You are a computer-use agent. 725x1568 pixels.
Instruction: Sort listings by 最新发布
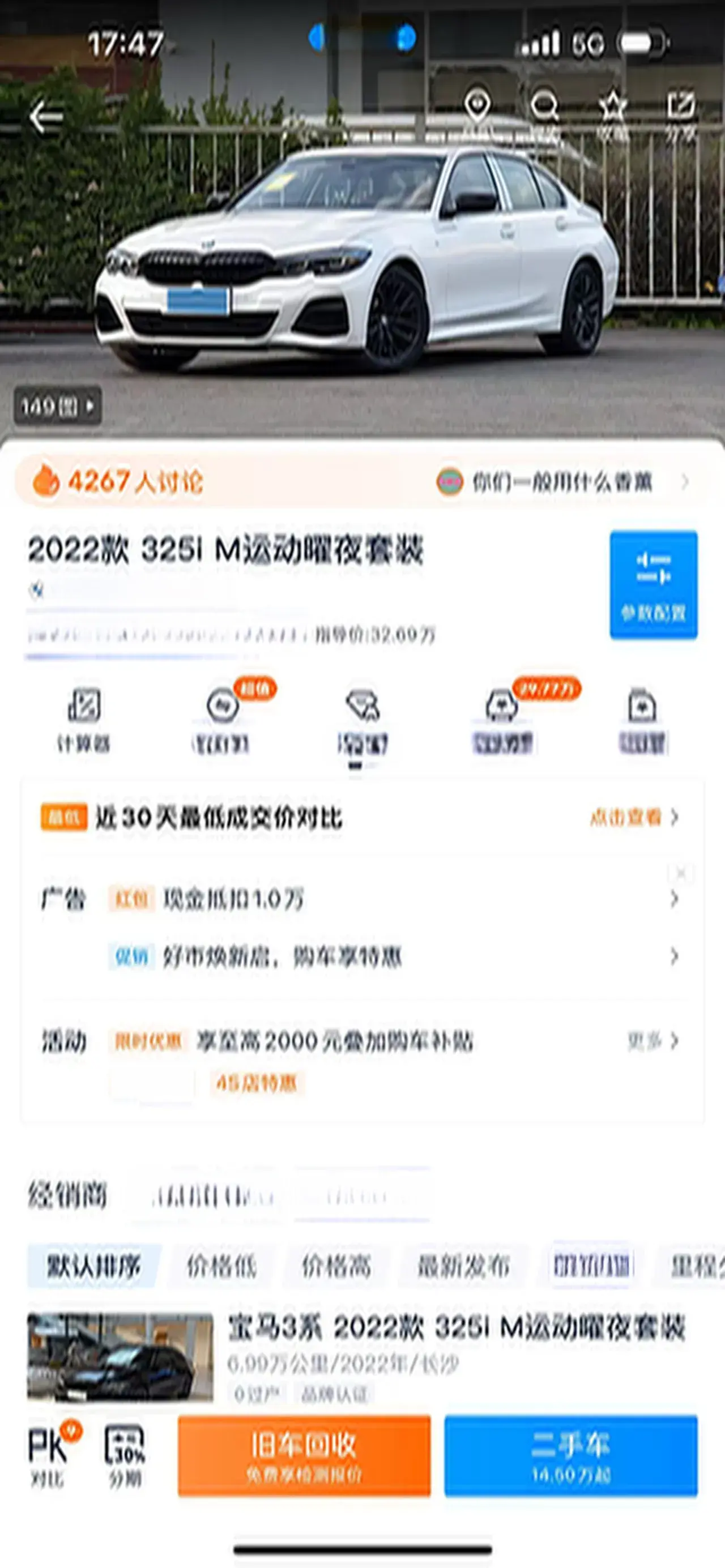pyautogui.click(x=463, y=1267)
